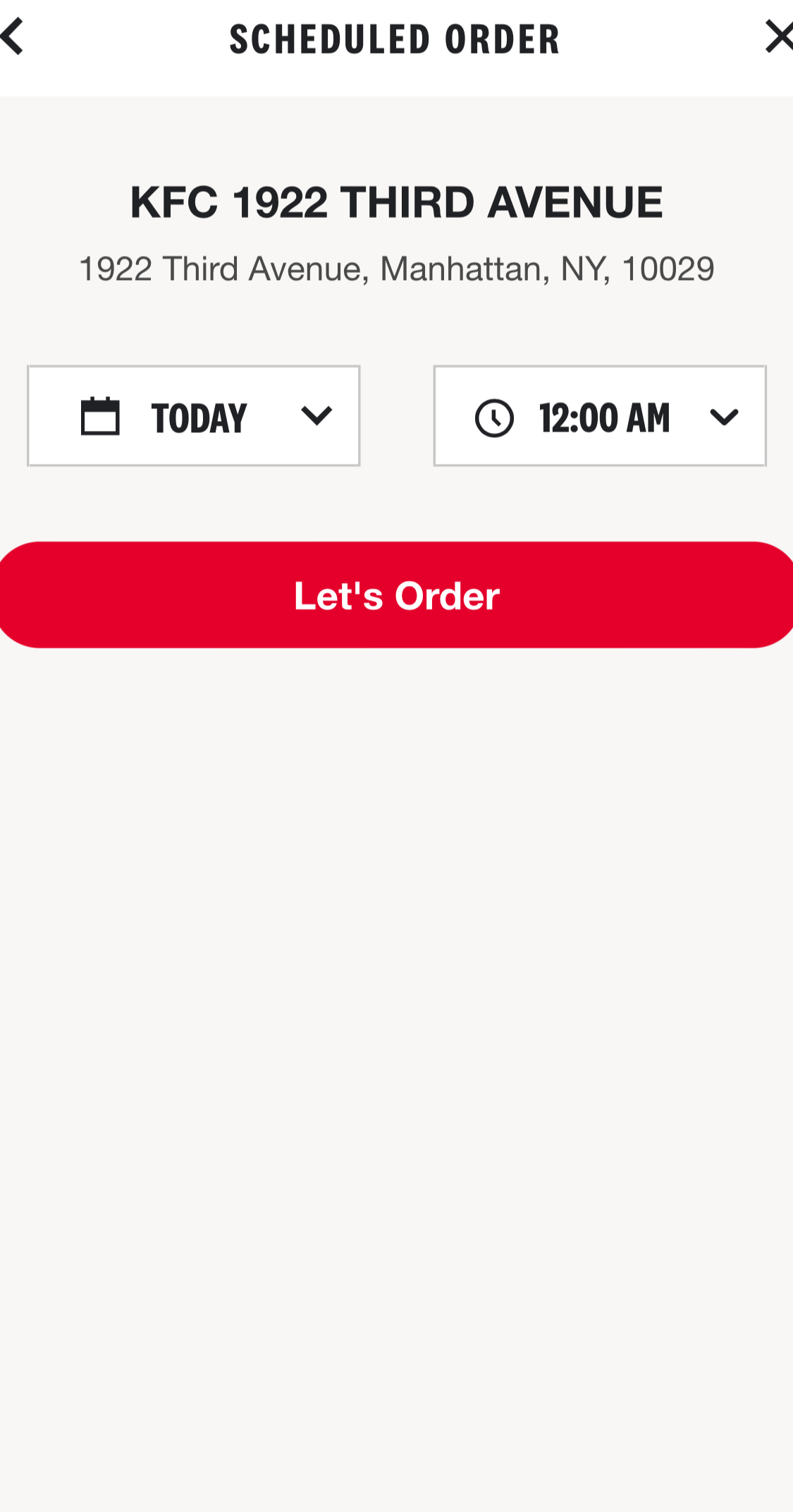Click the SCHEDULED ORDER title

396,38
